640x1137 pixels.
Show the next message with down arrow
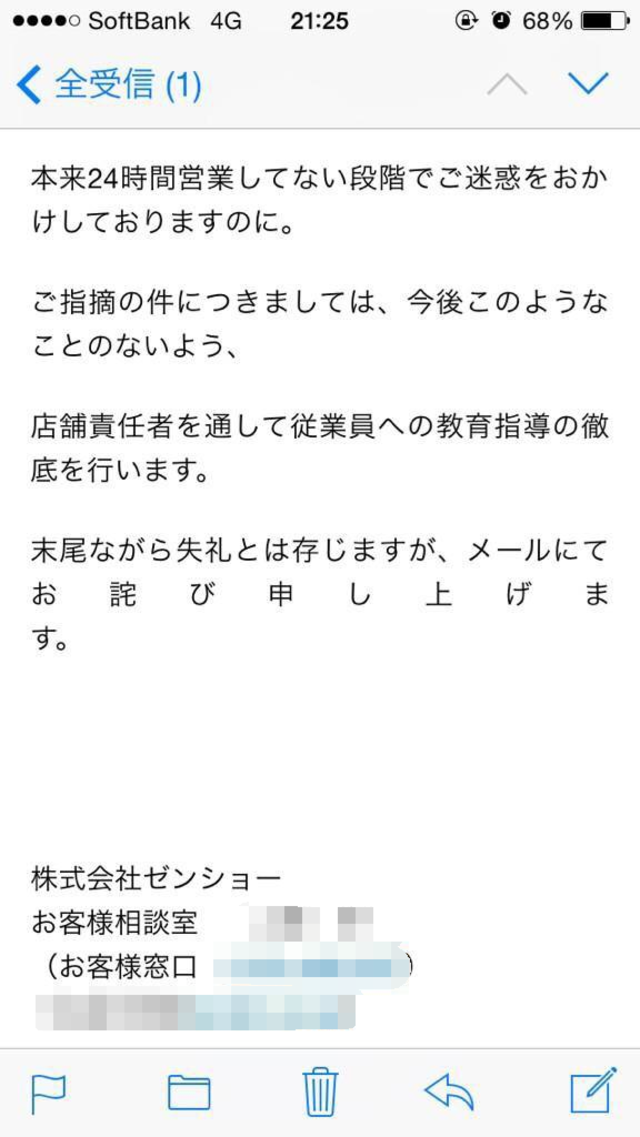click(x=588, y=84)
